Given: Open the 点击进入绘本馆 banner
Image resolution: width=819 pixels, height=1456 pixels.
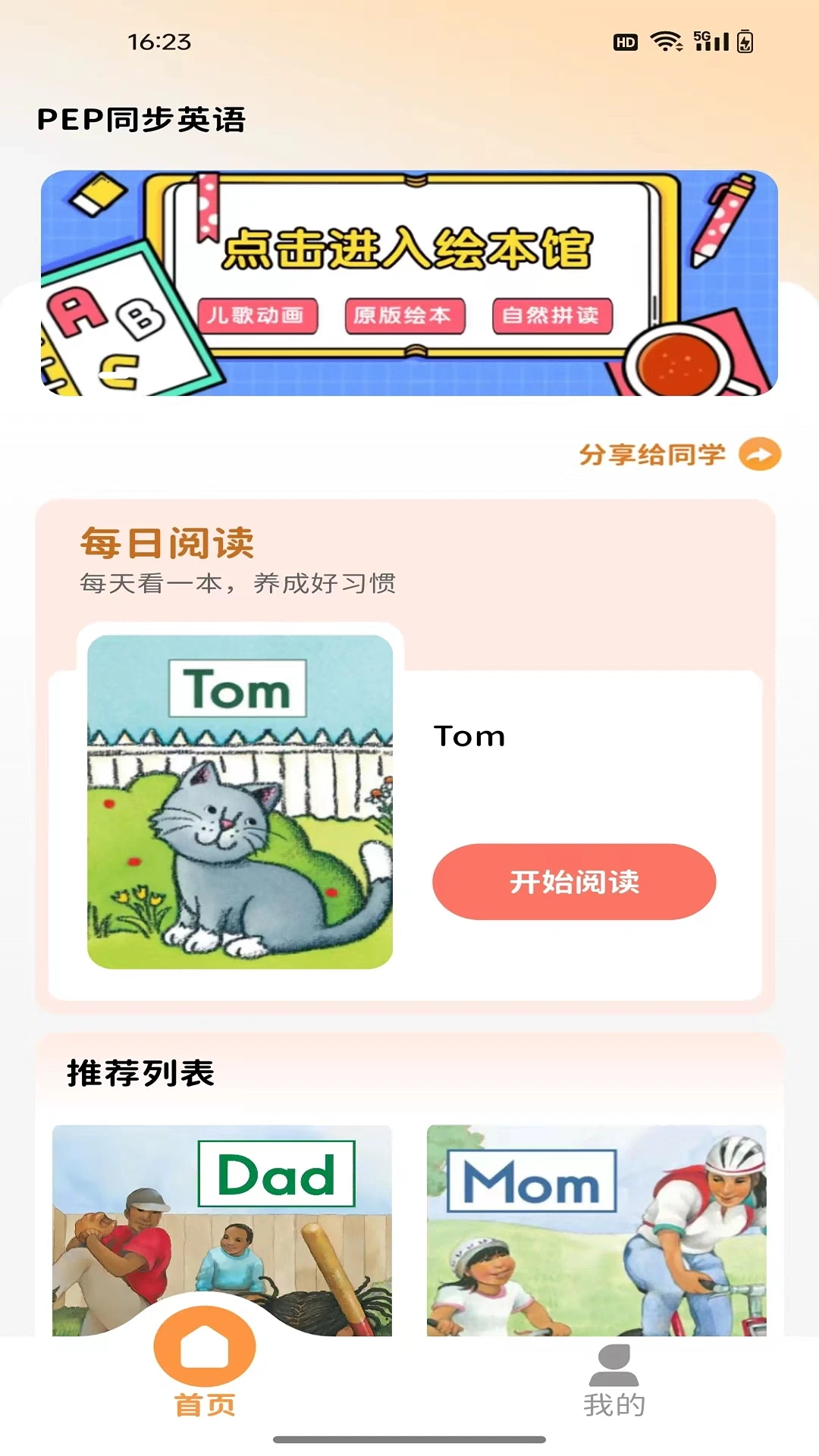Looking at the screenshot, I should [x=409, y=282].
